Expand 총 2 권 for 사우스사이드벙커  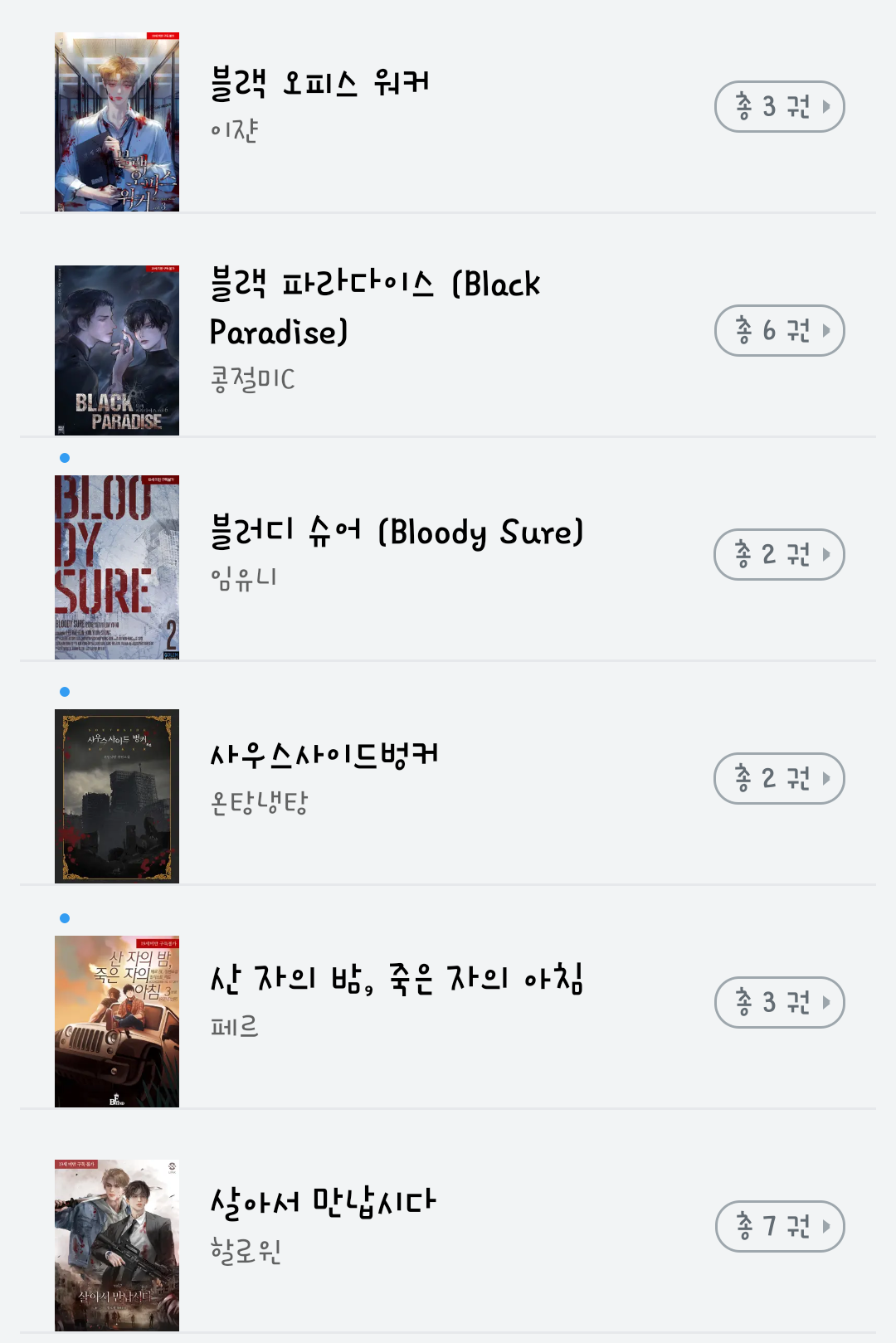click(x=779, y=779)
